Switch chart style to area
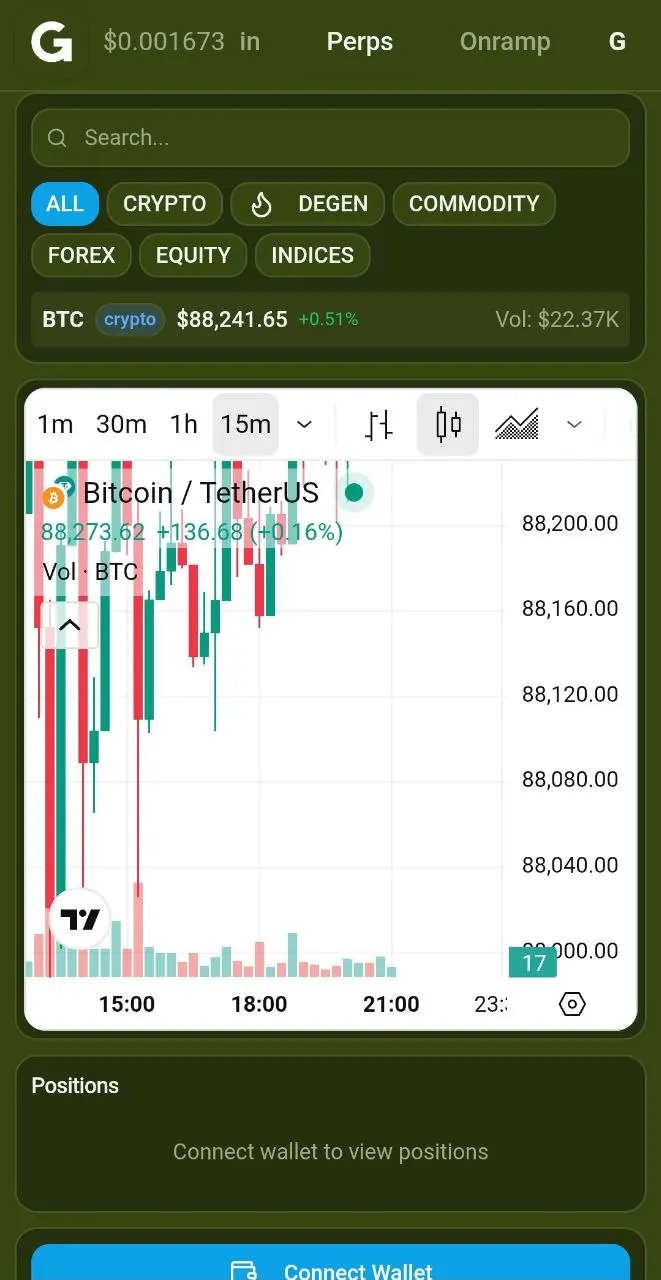Image resolution: width=661 pixels, height=1280 pixels. pos(517,425)
